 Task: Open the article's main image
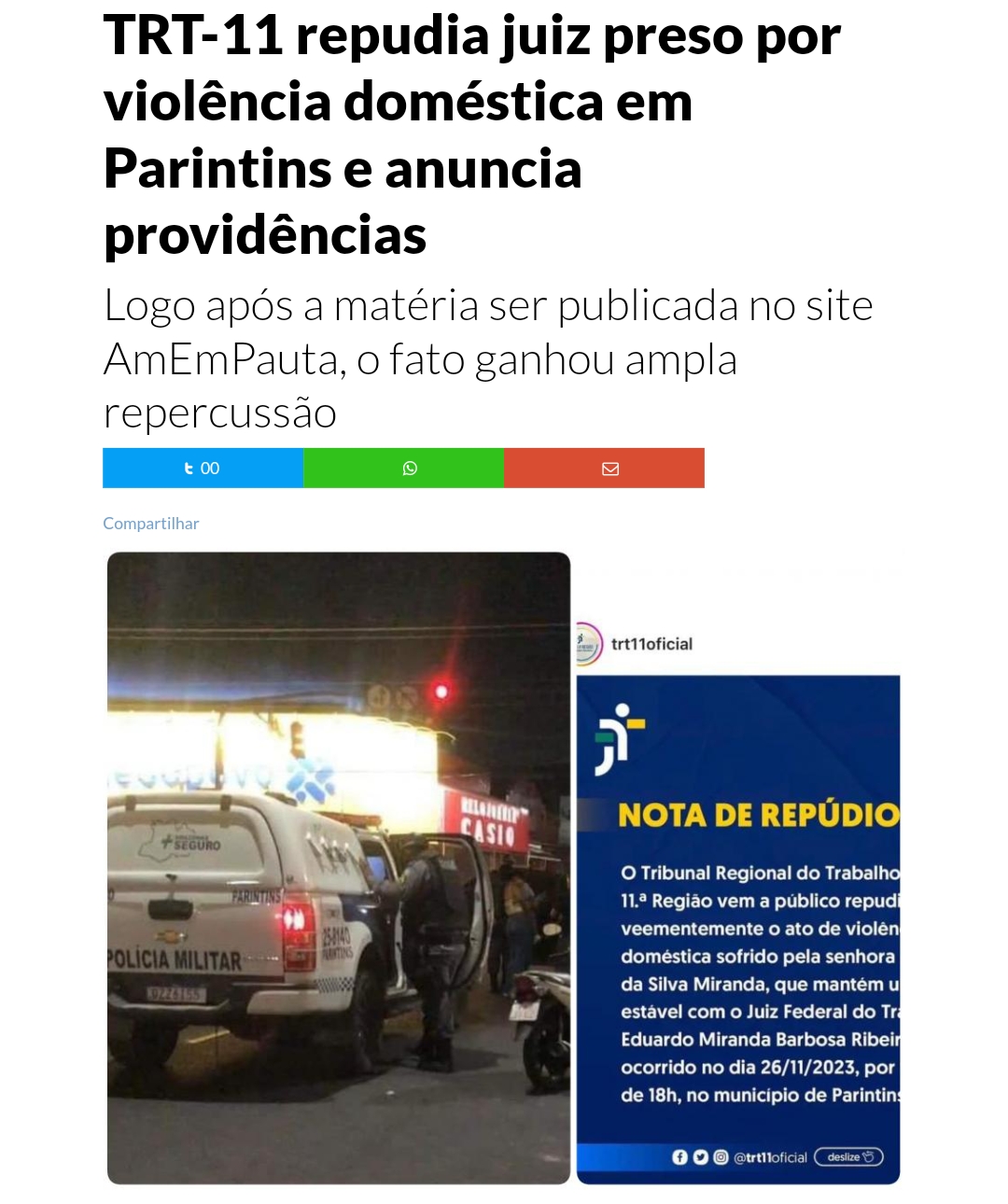503,868
